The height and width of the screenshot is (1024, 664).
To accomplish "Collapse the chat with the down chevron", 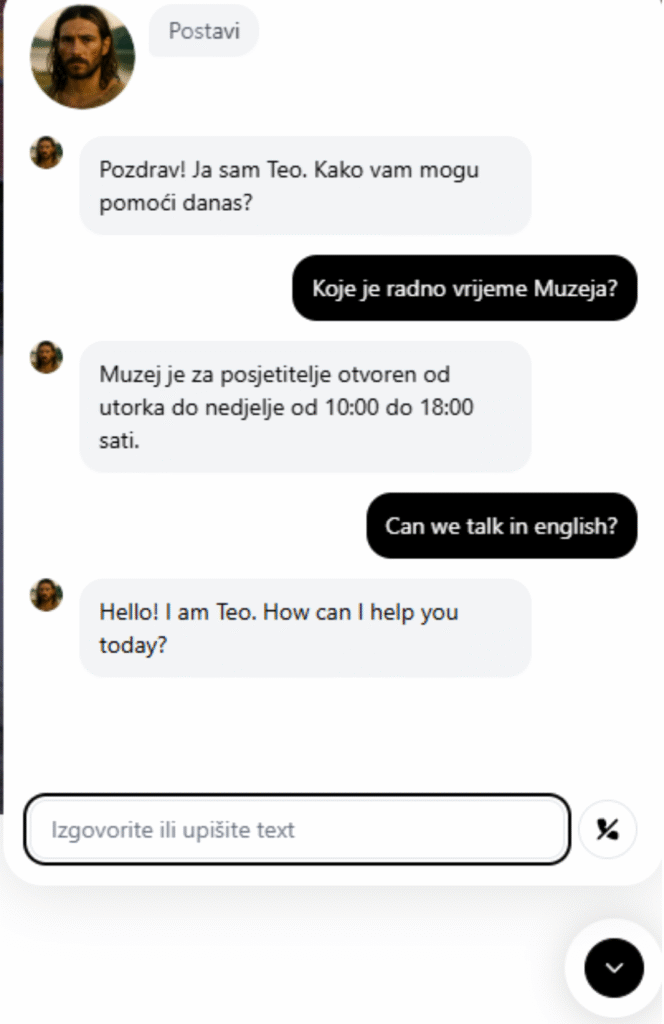I will click(x=614, y=967).
